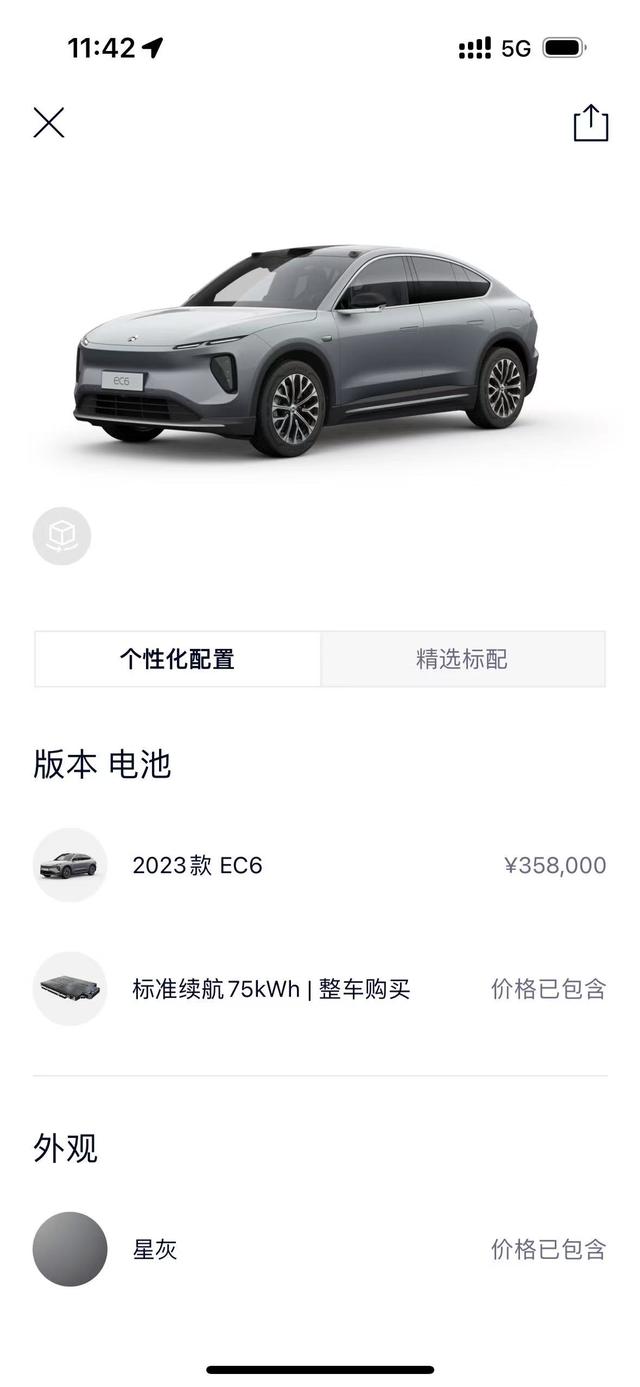This screenshot has width=640, height=1387.
Task: Open the 2023款 EC6 version row
Action: (x=320, y=865)
